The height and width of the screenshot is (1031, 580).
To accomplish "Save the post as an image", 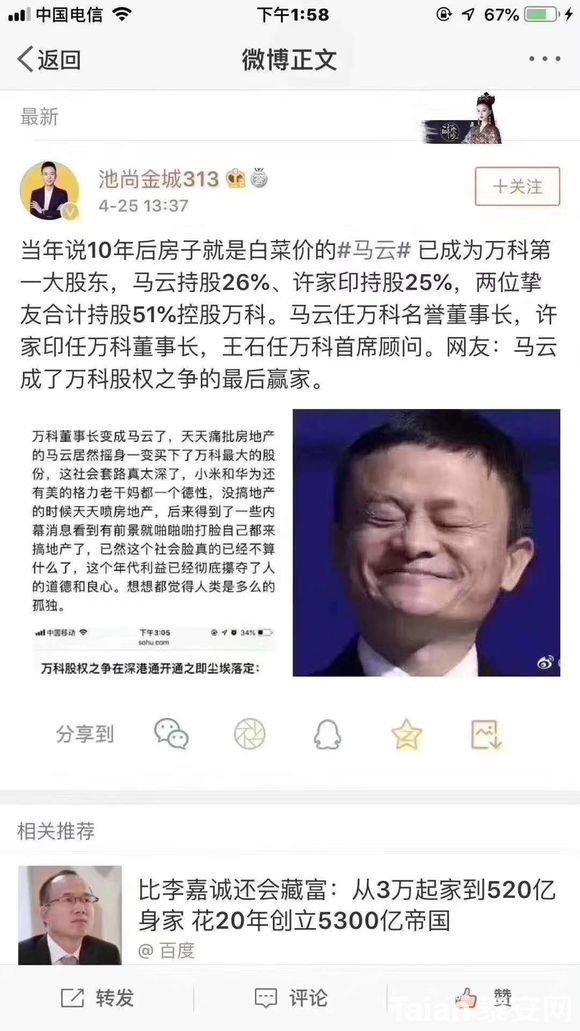I will [x=487, y=734].
